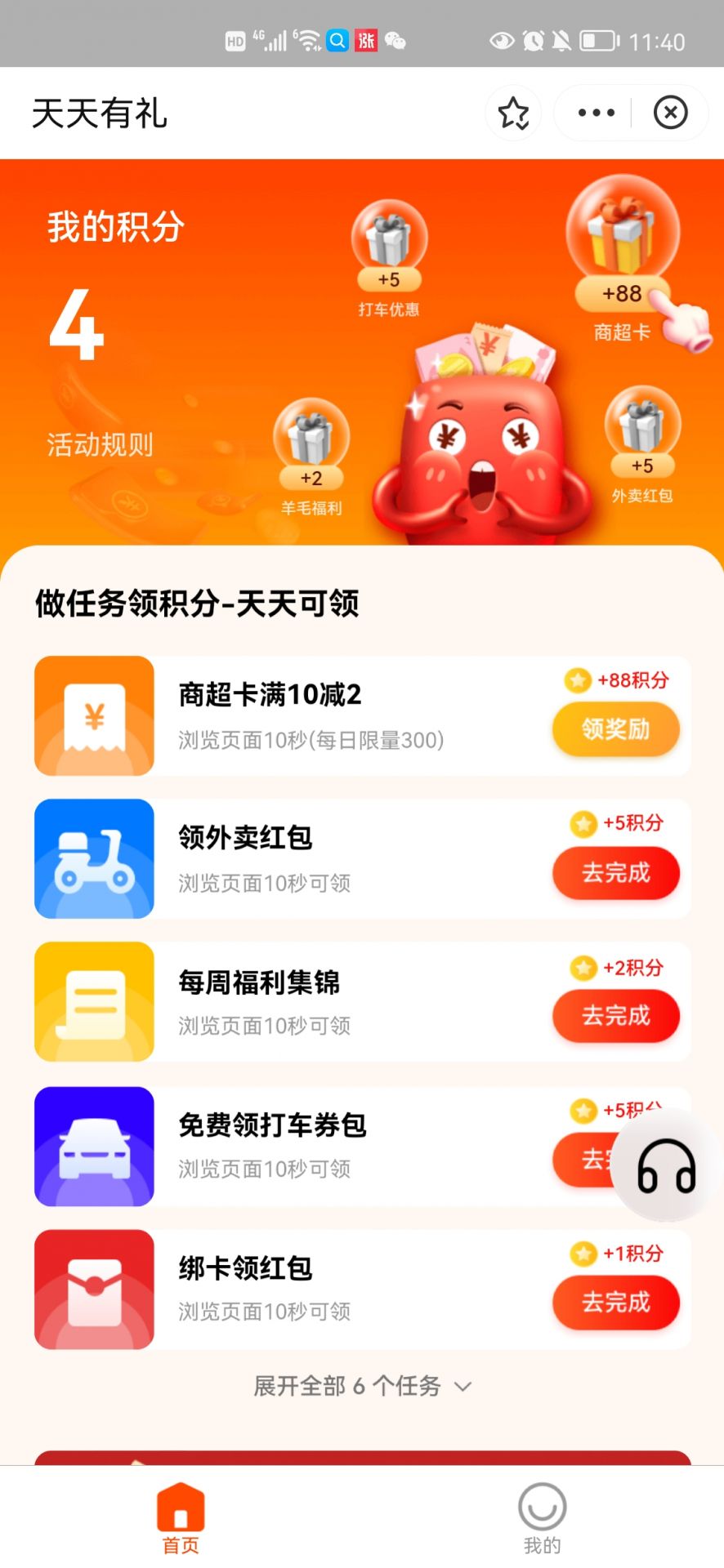Expand all 6 tasks
This screenshot has width=724, height=1568.
point(362,1386)
